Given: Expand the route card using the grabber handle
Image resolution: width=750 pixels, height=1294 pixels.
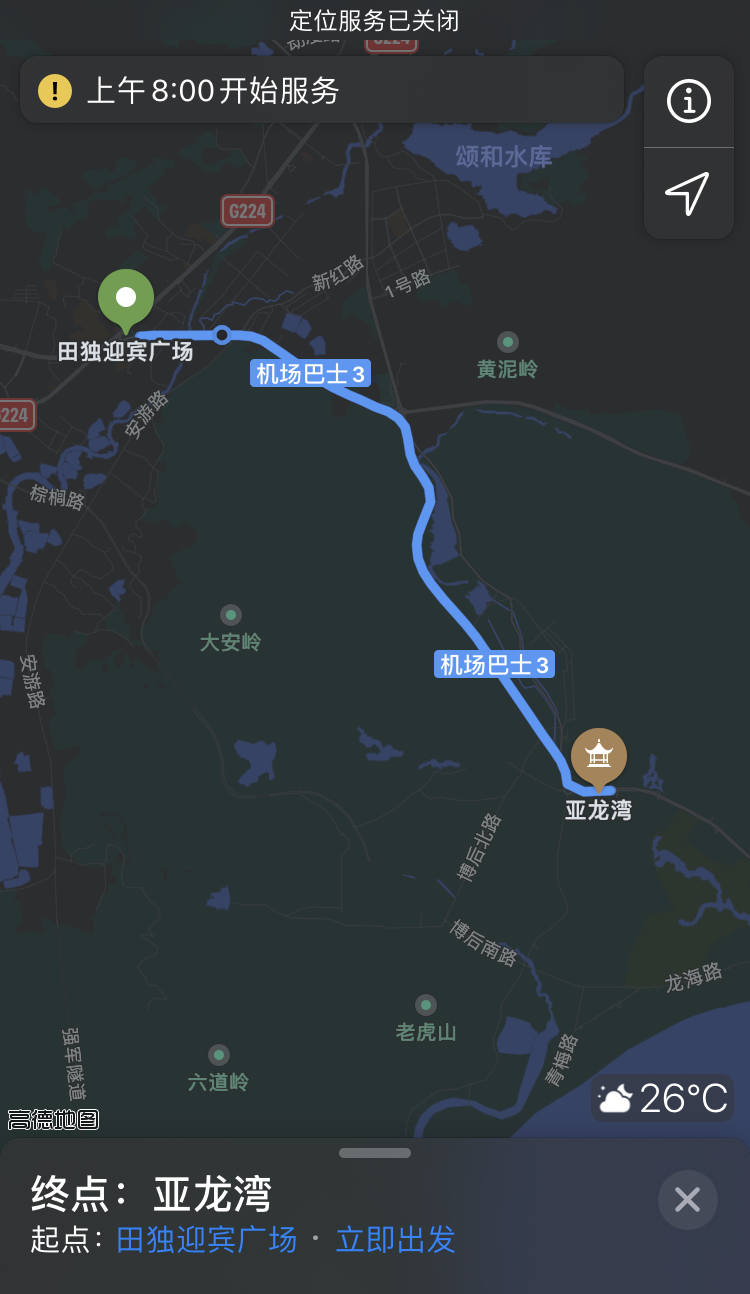Looking at the screenshot, I should point(375,1153).
